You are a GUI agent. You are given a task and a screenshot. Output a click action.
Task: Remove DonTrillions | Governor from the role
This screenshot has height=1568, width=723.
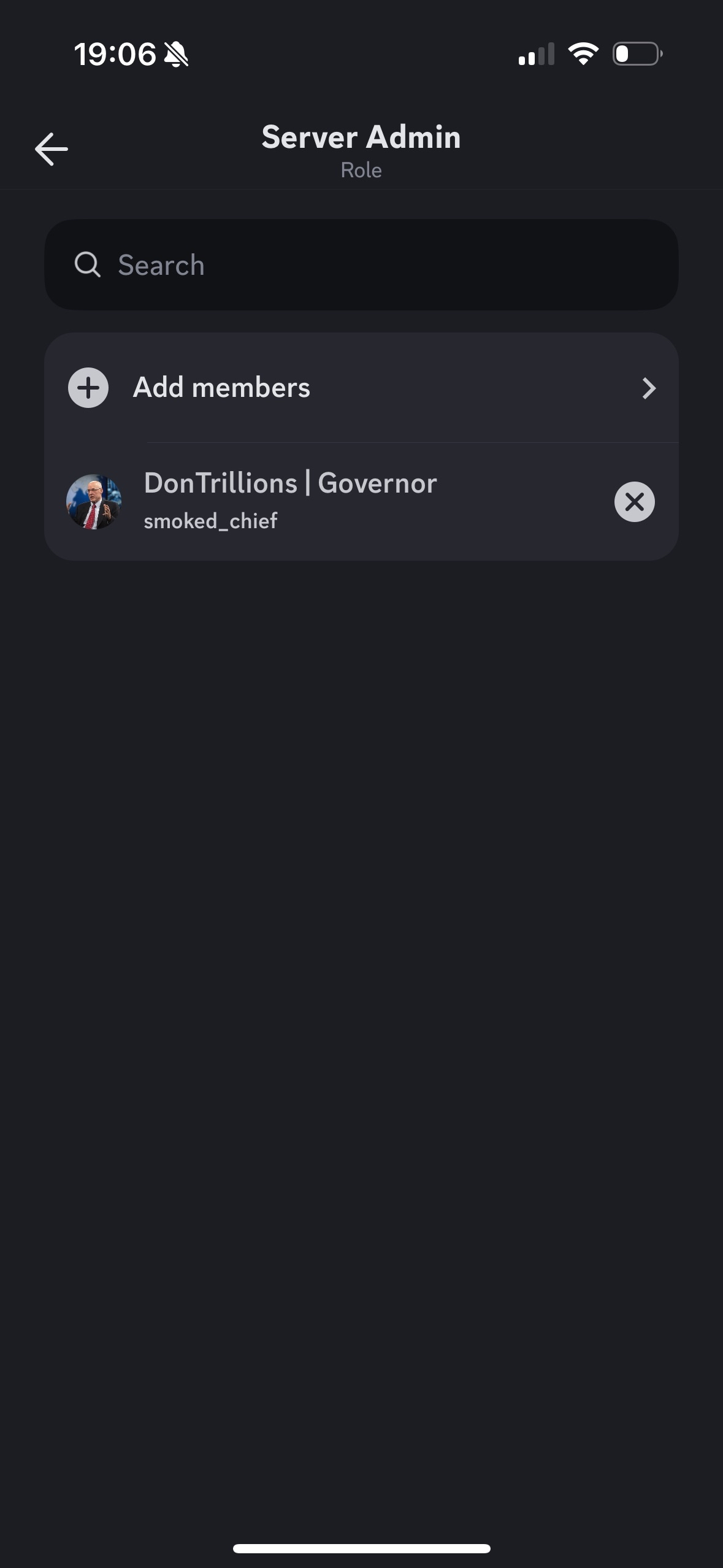(x=634, y=502)
